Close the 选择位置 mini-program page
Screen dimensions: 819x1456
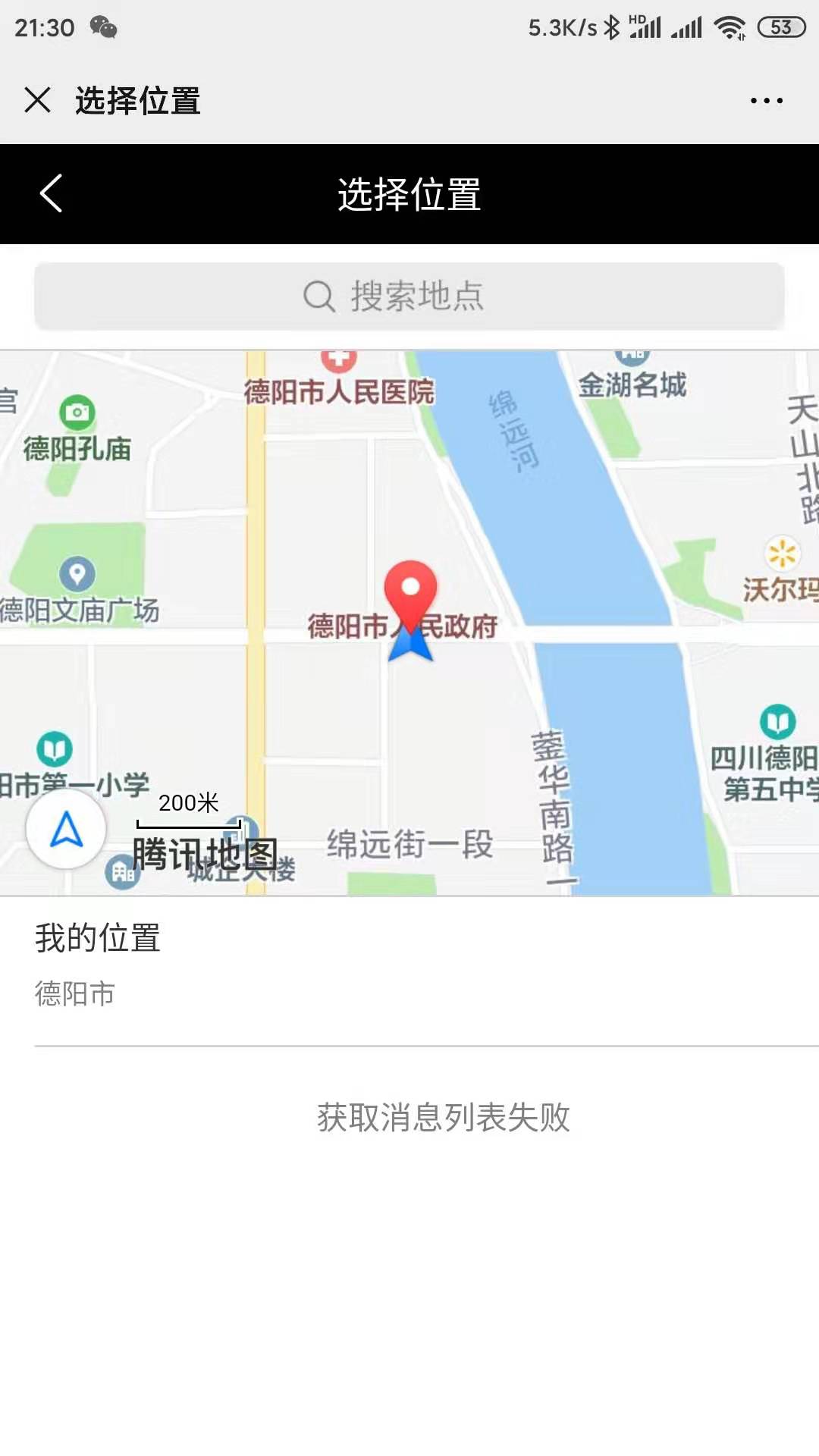click(x=37, y=100)
